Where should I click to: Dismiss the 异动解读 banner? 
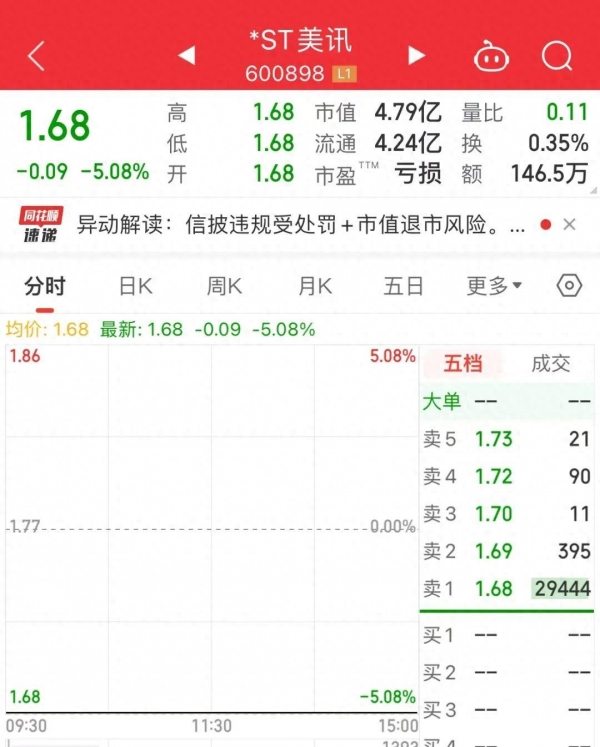[x=569, y=225]
